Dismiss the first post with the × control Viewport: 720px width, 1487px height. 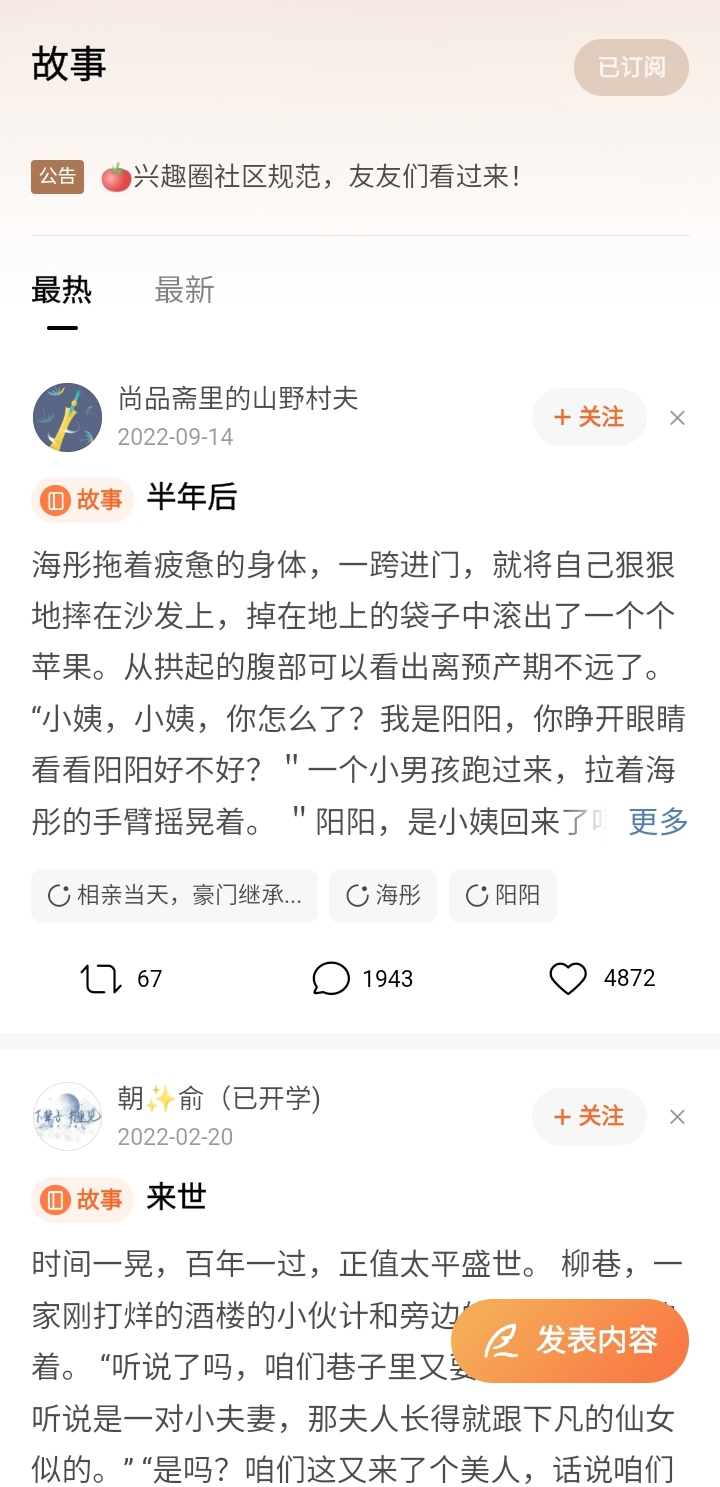tap(677, 417)
